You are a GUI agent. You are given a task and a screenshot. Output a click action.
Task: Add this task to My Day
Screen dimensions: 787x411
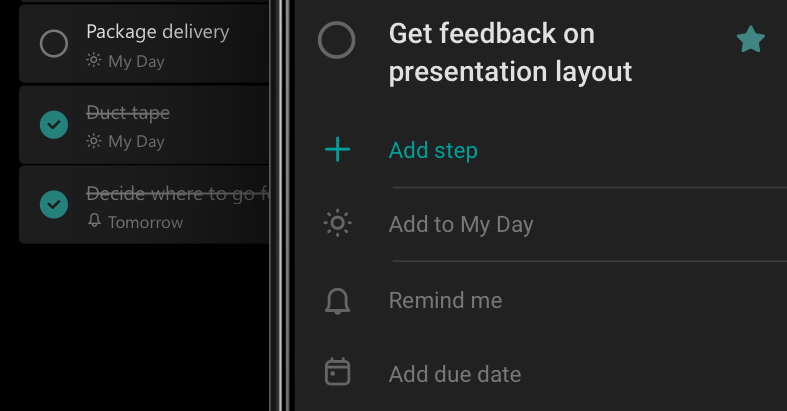[x=460, y=225]
